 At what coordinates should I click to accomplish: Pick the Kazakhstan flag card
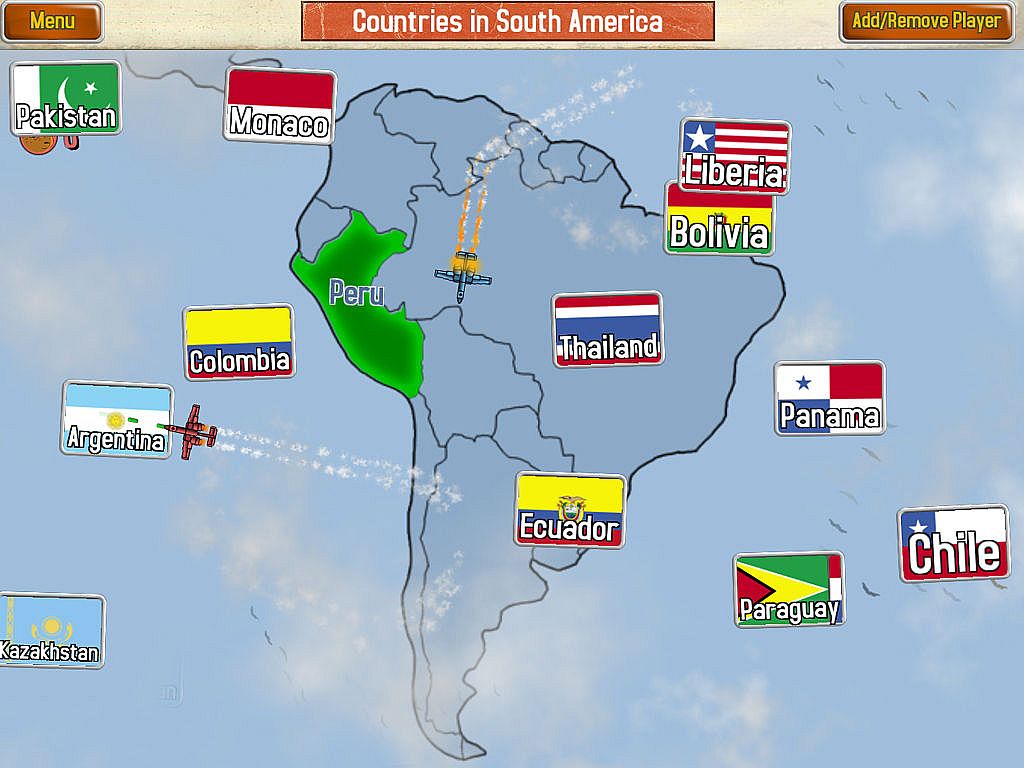[51, 631]
